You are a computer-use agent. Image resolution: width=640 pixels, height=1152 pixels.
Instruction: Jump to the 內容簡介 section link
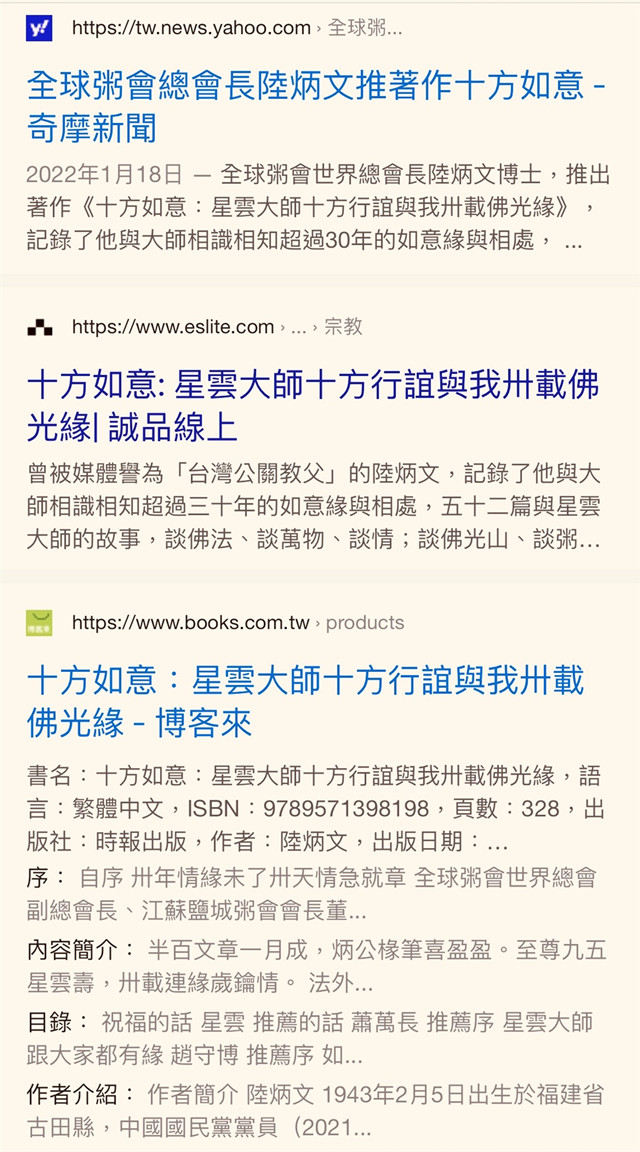click(x=72, y=950)
